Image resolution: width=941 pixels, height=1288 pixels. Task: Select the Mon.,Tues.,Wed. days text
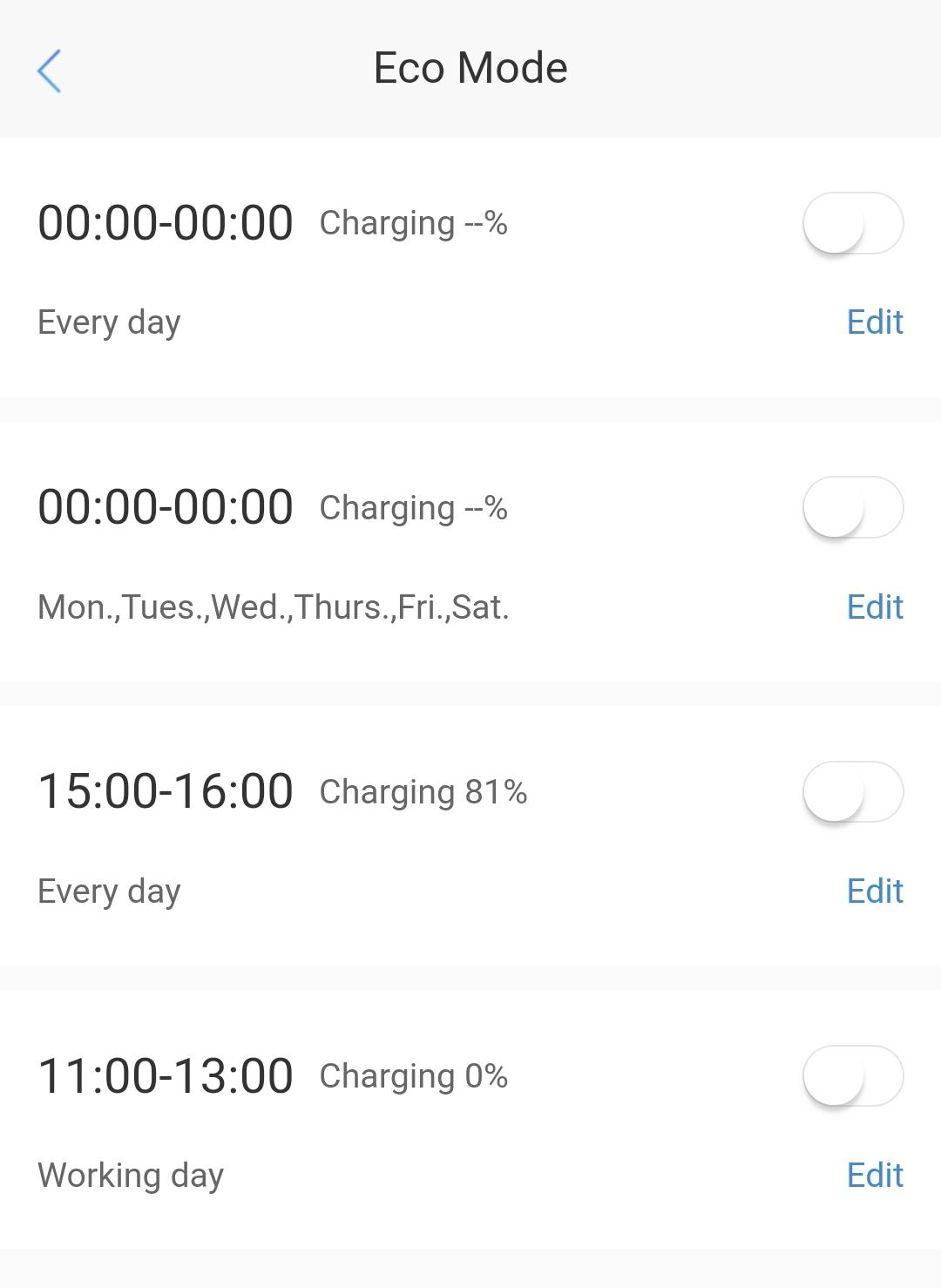274,607
